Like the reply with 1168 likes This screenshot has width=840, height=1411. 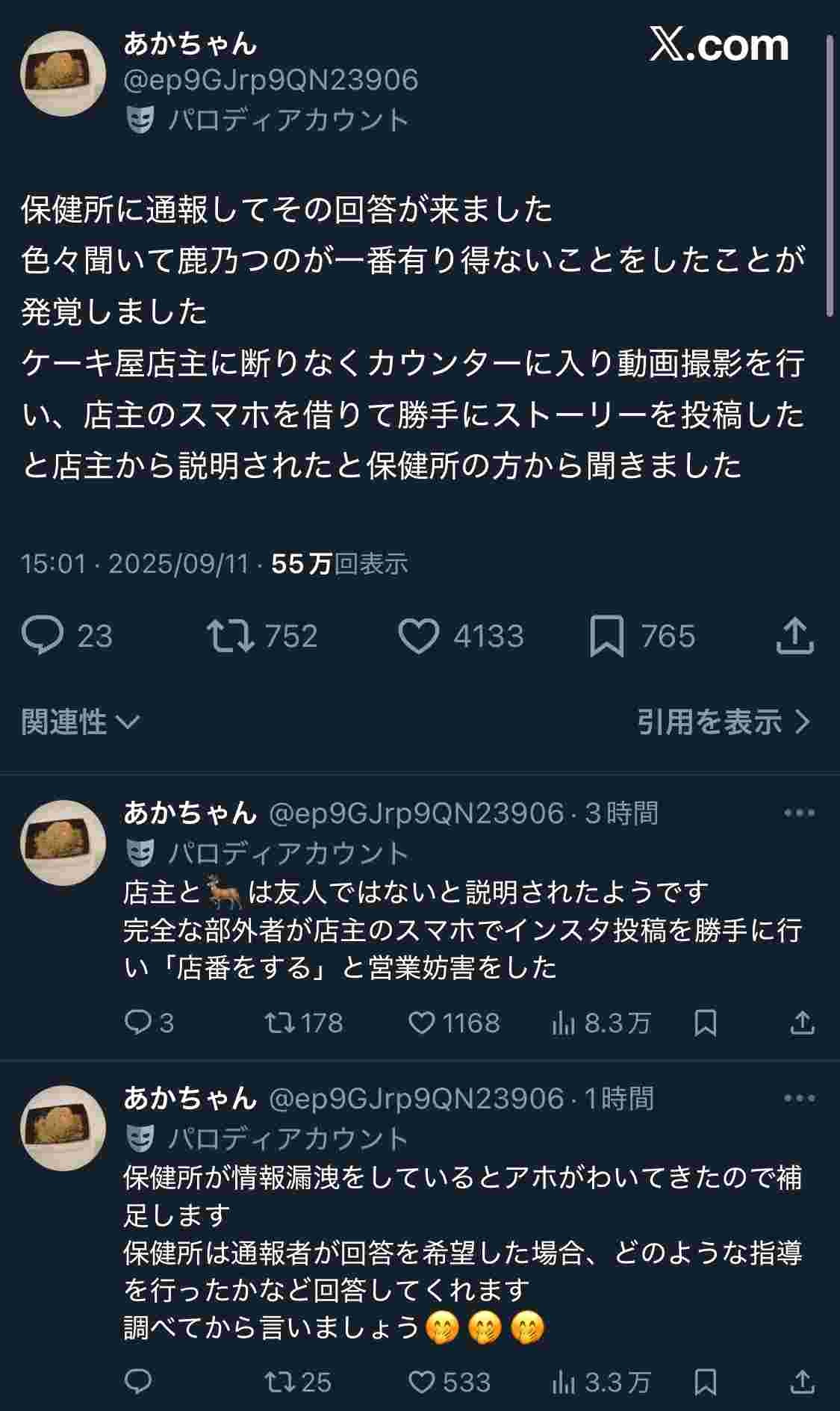pyautogui.click(x=422, y=1023)
